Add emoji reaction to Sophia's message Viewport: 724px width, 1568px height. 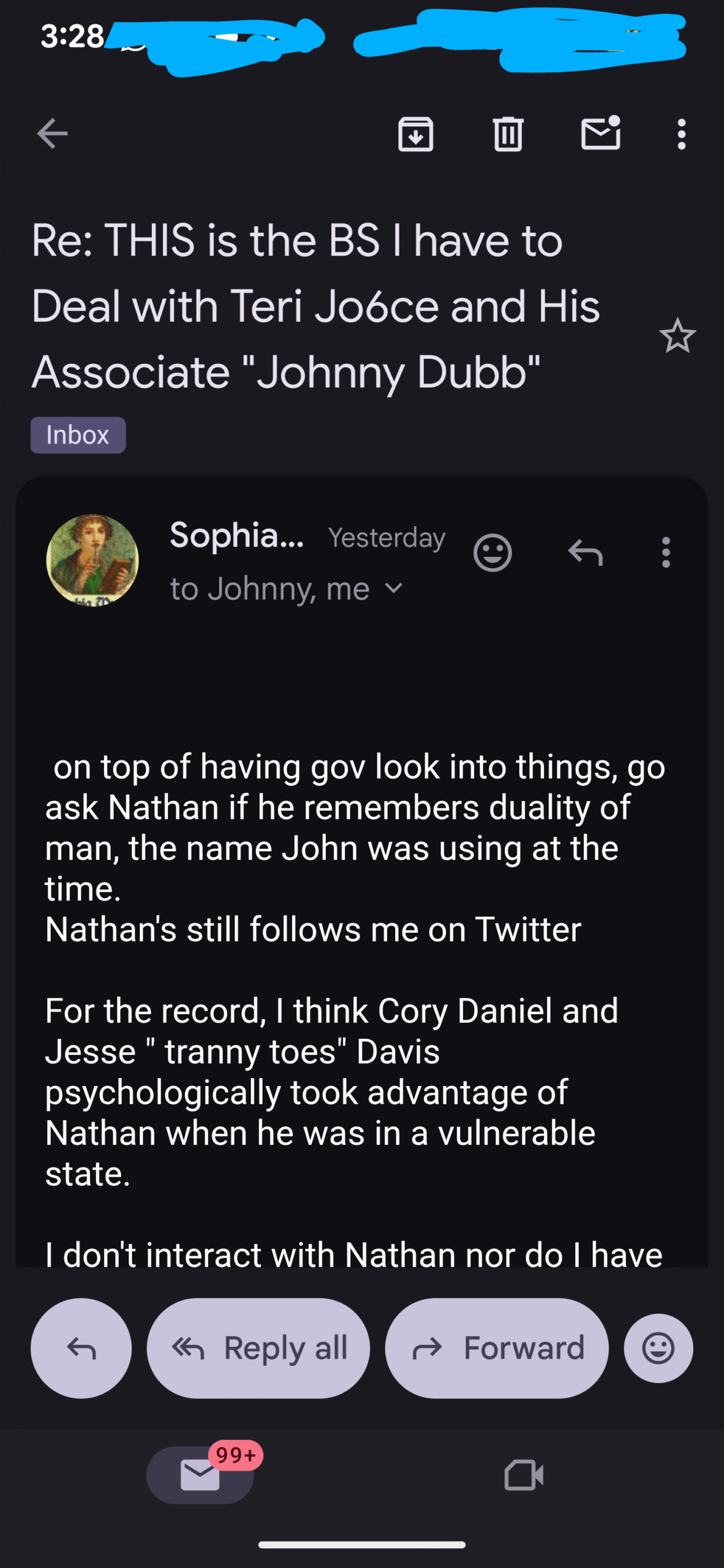(x=492, y=552)
